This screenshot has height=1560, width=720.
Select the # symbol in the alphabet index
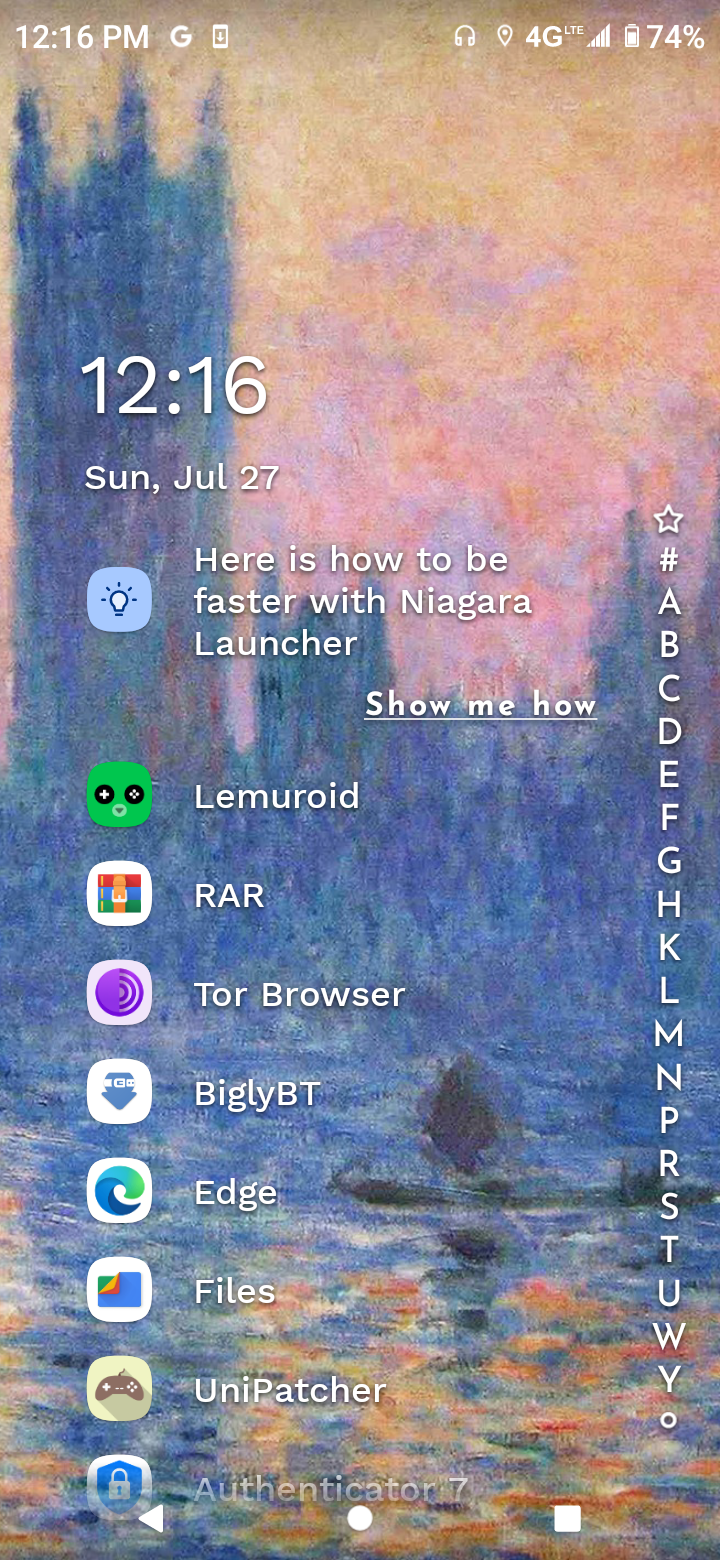click(x=669, y=560)
